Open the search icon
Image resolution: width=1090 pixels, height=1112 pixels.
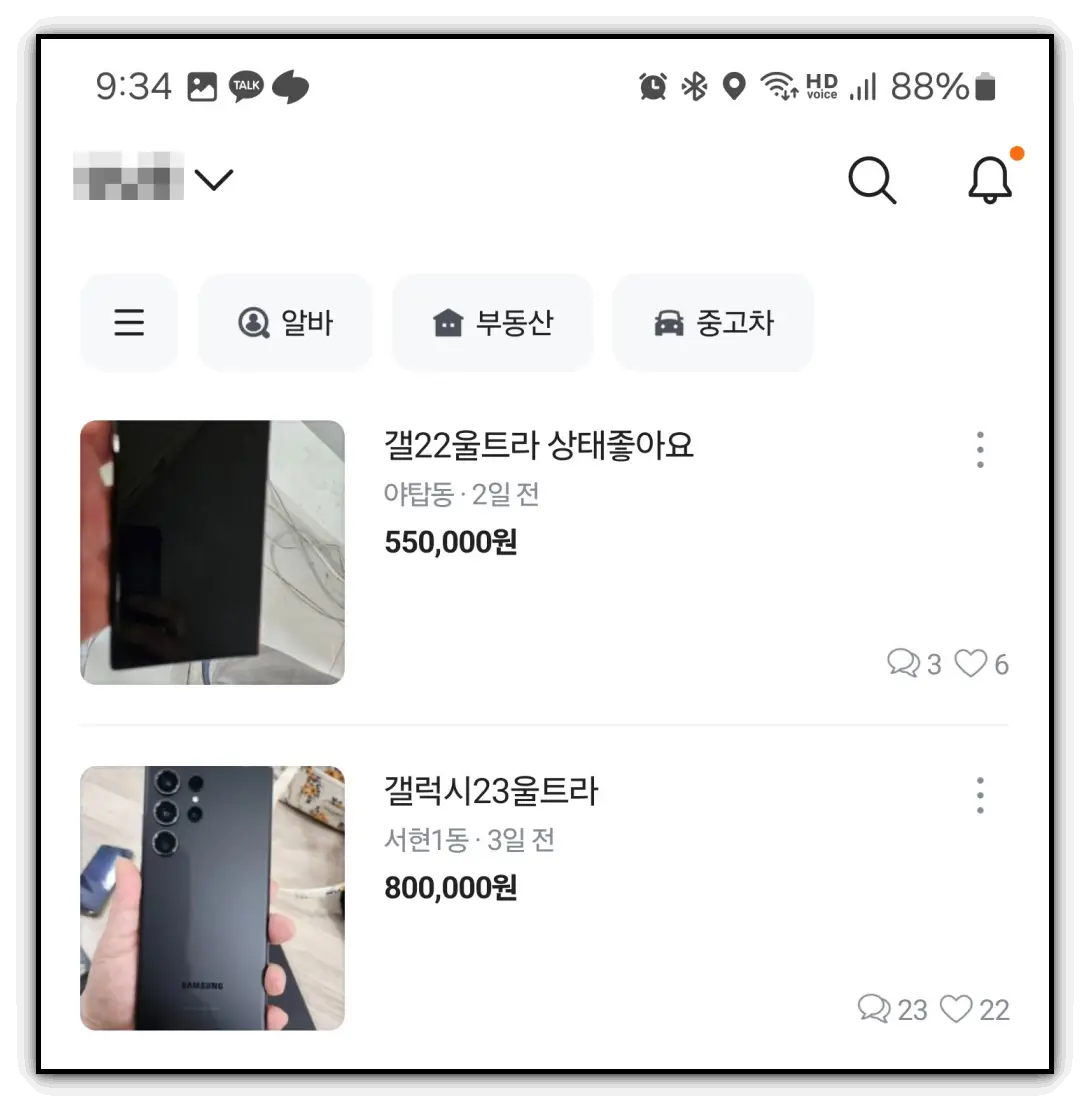click(872, 181)
